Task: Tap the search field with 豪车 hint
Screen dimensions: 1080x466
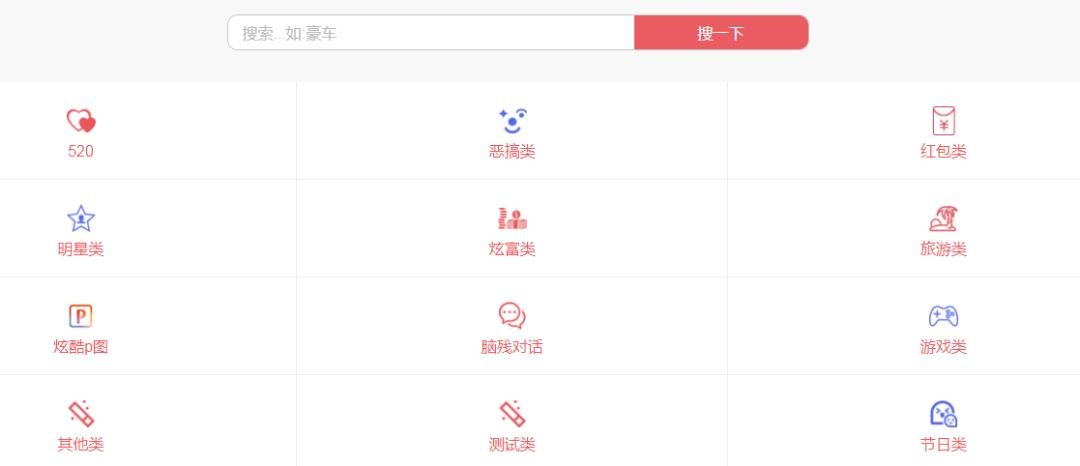Action: click(x=430, y=33)
